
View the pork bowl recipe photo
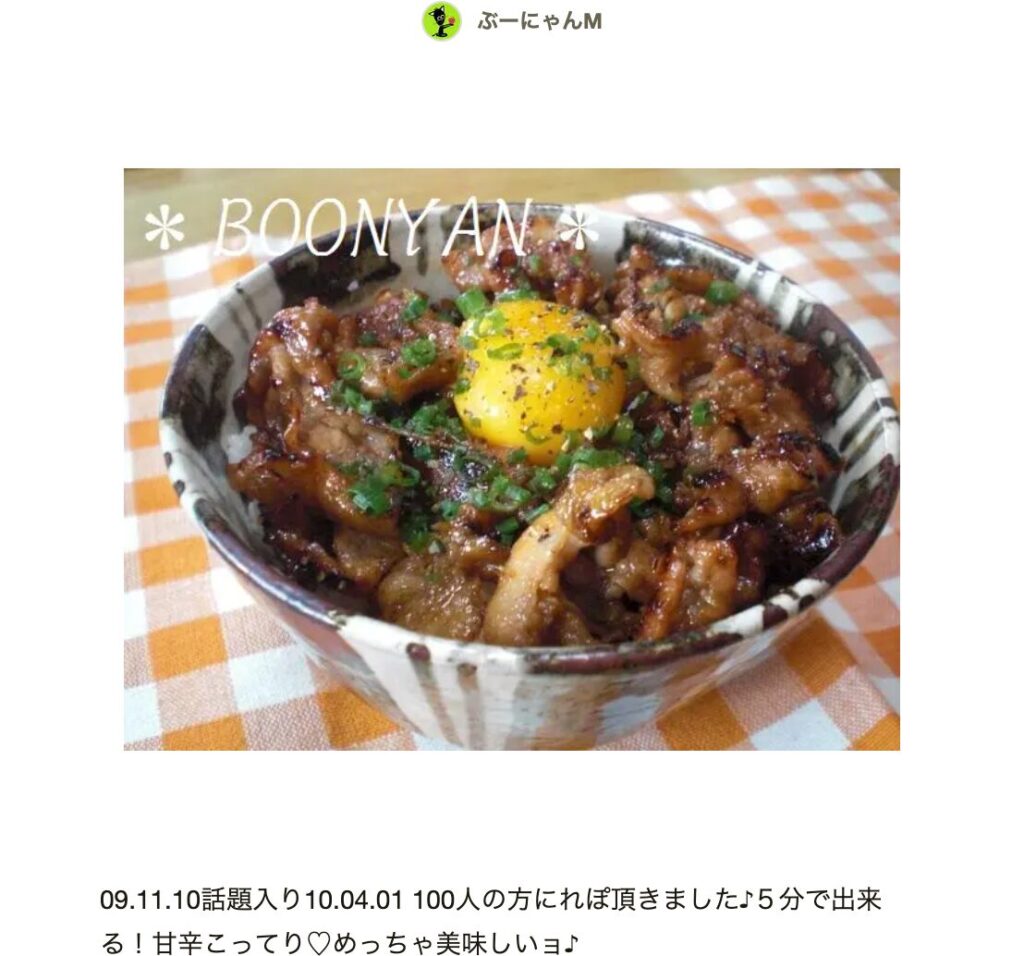pos(511,459)
